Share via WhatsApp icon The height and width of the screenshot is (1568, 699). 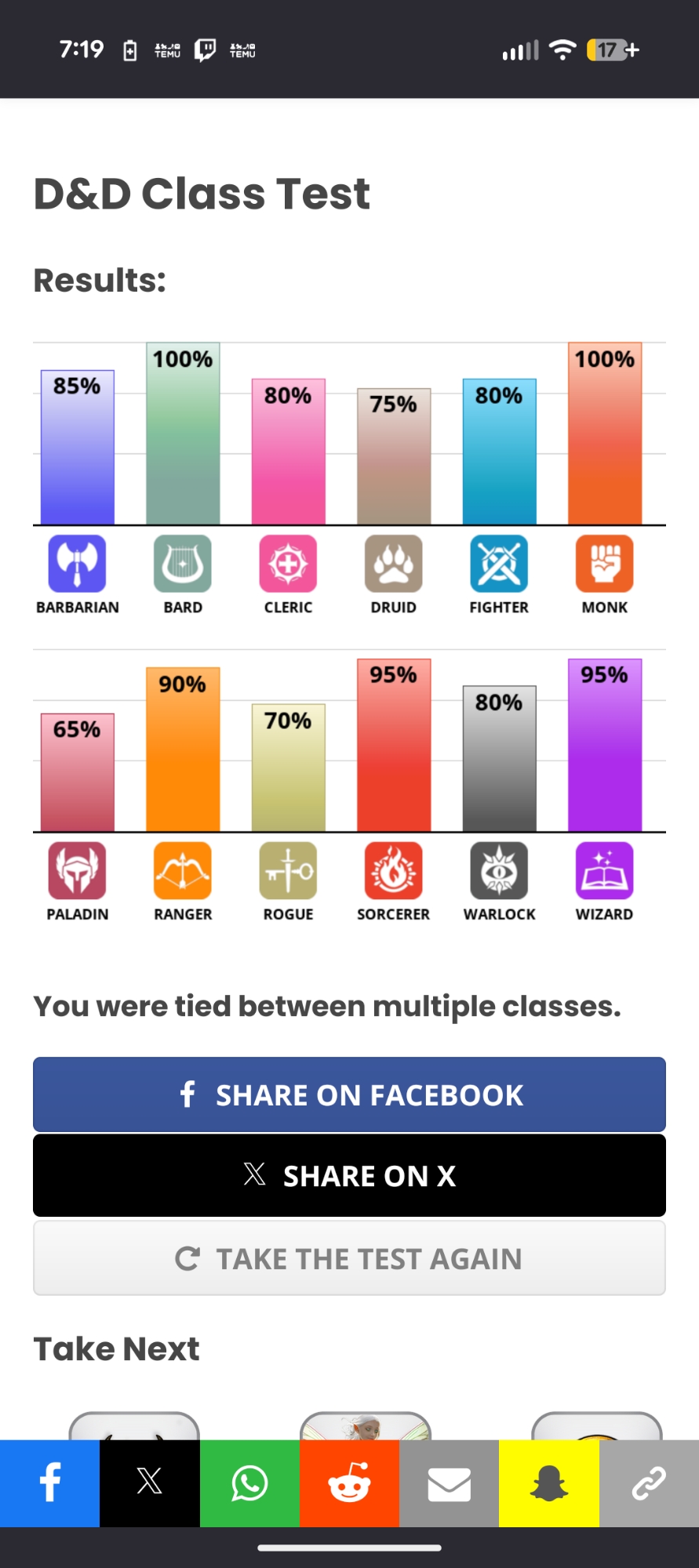(x=249, y=1483)
